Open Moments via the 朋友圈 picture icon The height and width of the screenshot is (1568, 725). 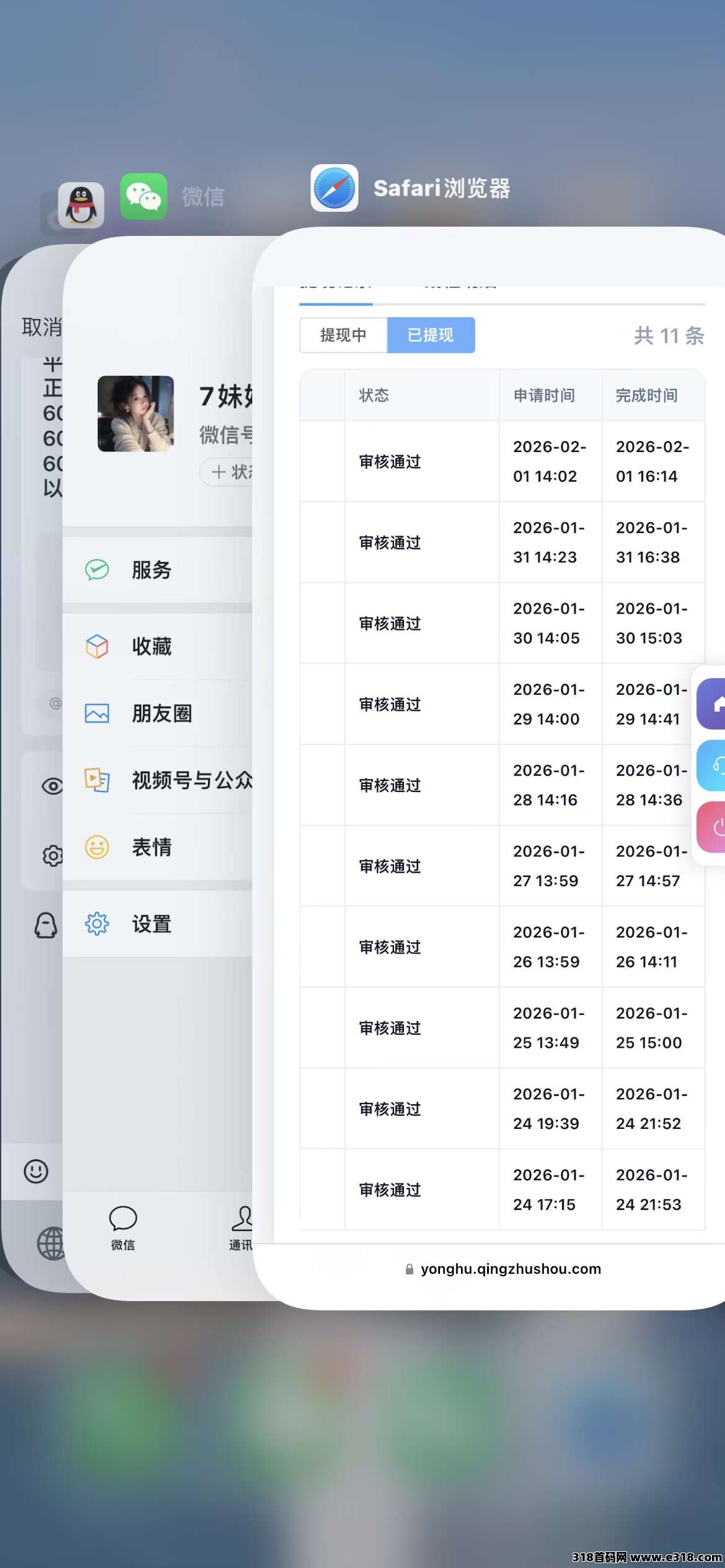(98, 713)
